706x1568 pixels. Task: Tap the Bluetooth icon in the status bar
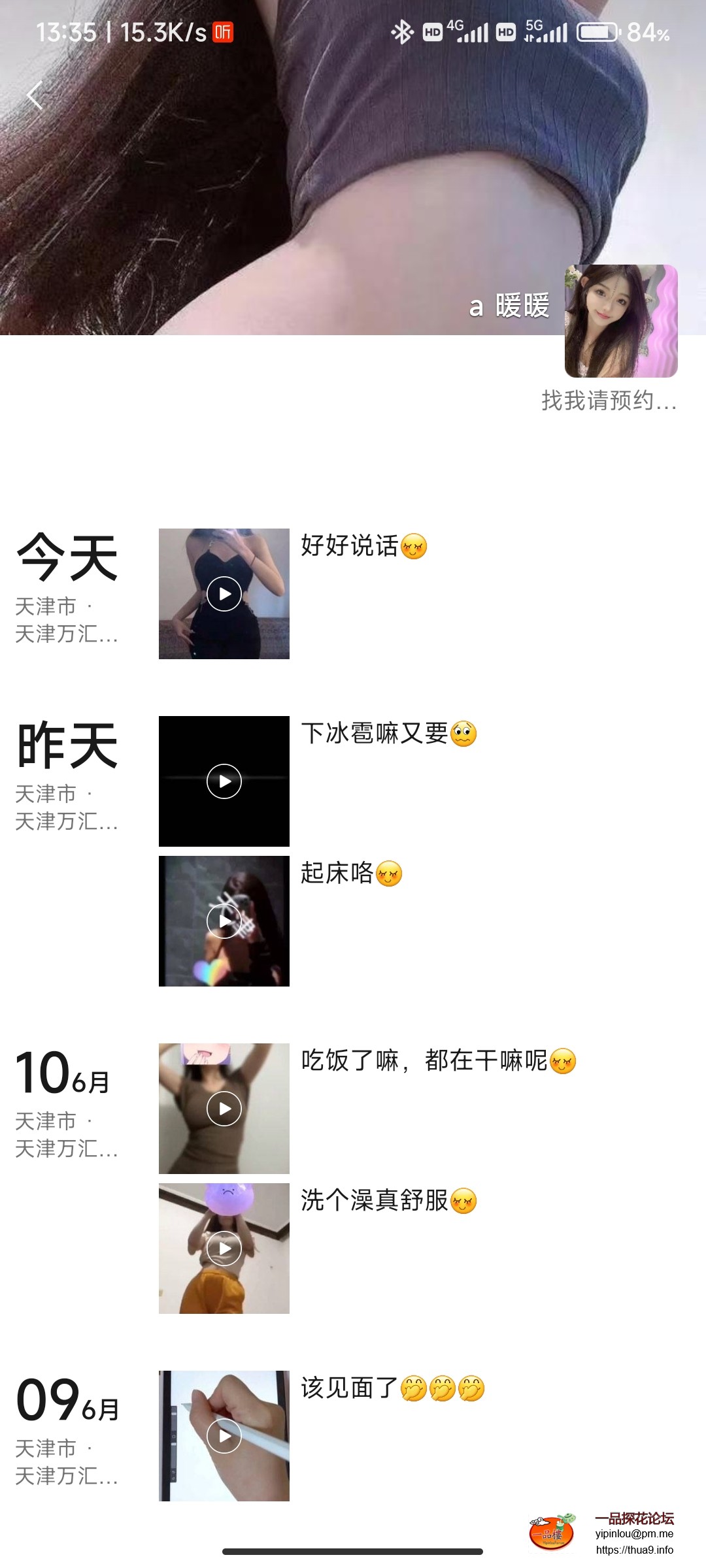(403, 31)
